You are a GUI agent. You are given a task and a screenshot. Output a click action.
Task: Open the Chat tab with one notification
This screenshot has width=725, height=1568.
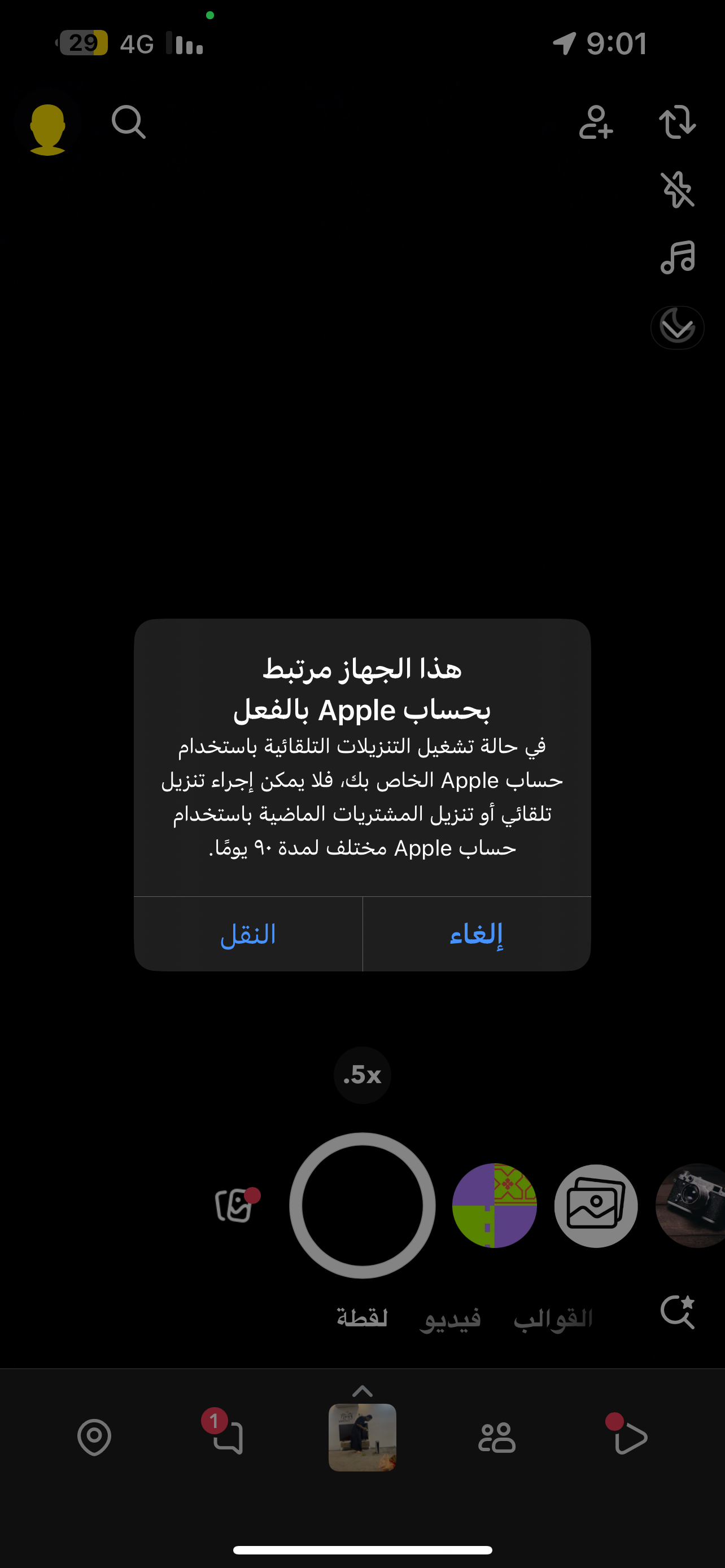click(x=228, y=1438)
